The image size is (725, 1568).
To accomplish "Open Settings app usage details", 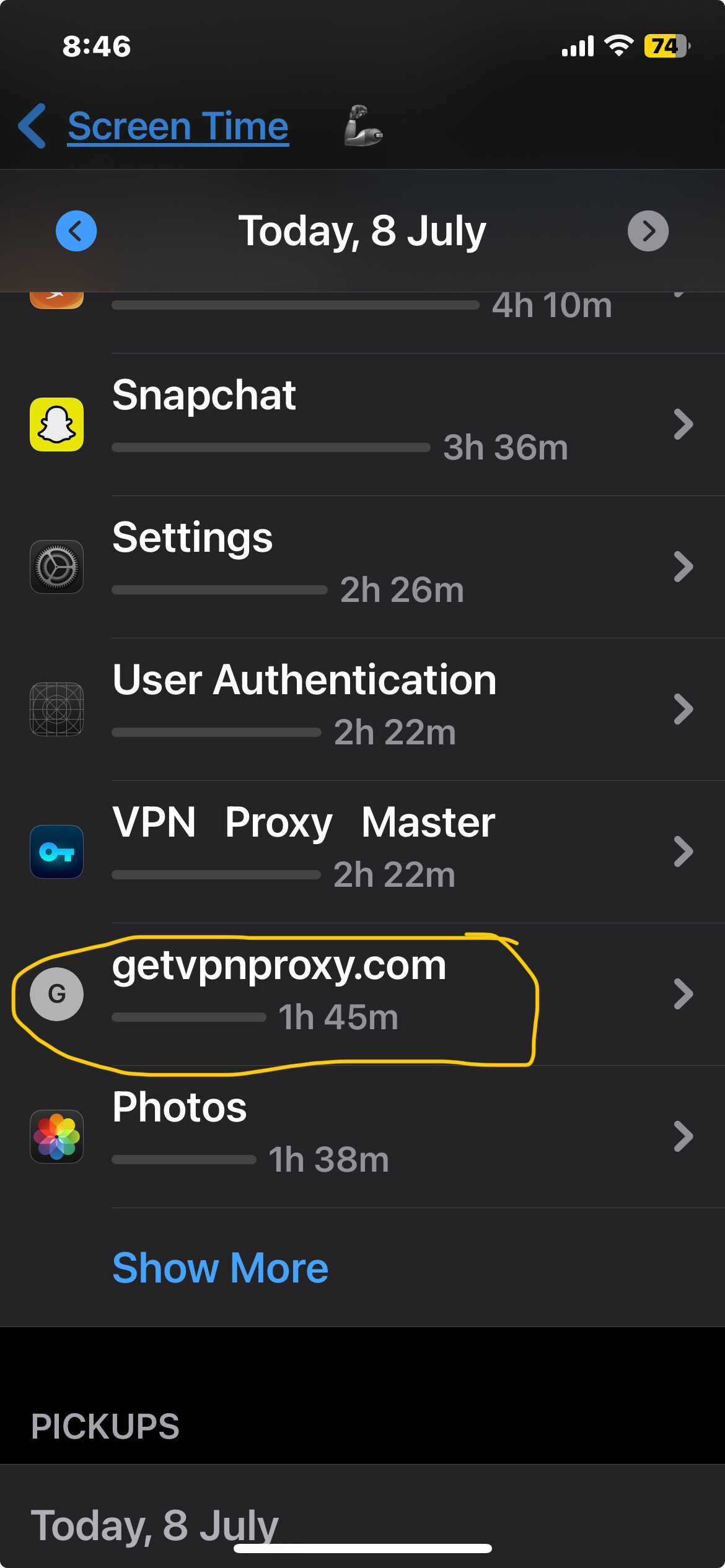I will 362,567.
